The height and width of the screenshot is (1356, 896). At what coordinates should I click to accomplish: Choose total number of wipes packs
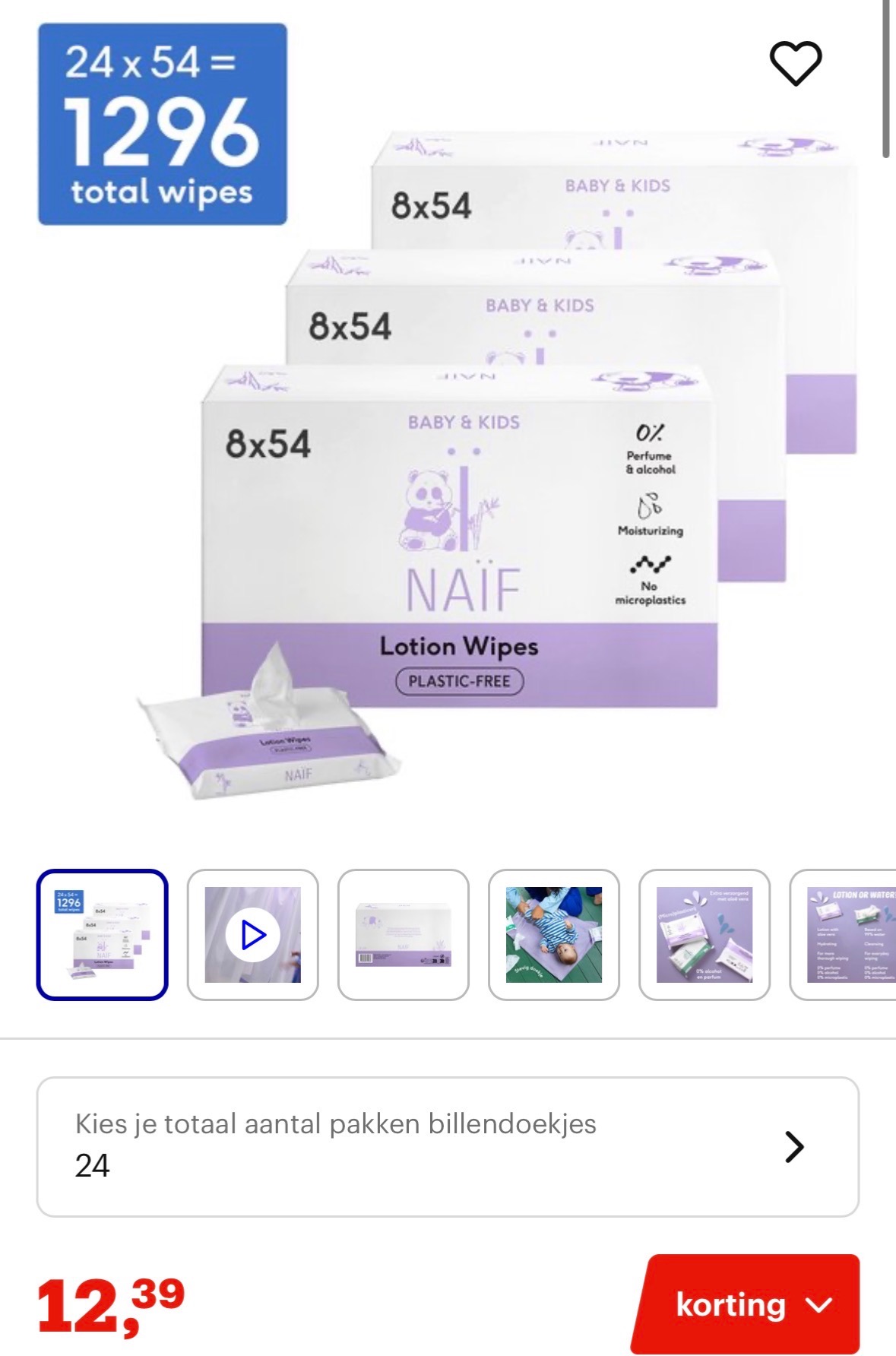pyautogui.click(x=448, y=1146)
